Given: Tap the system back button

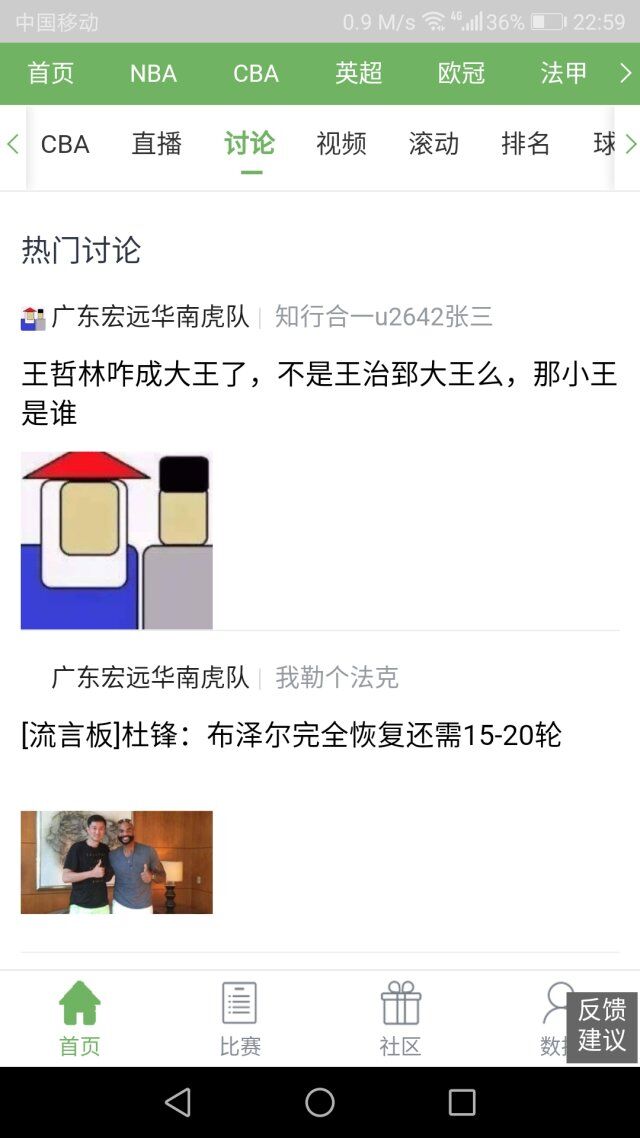Looking at the screenshot, I should (178, 1102).
